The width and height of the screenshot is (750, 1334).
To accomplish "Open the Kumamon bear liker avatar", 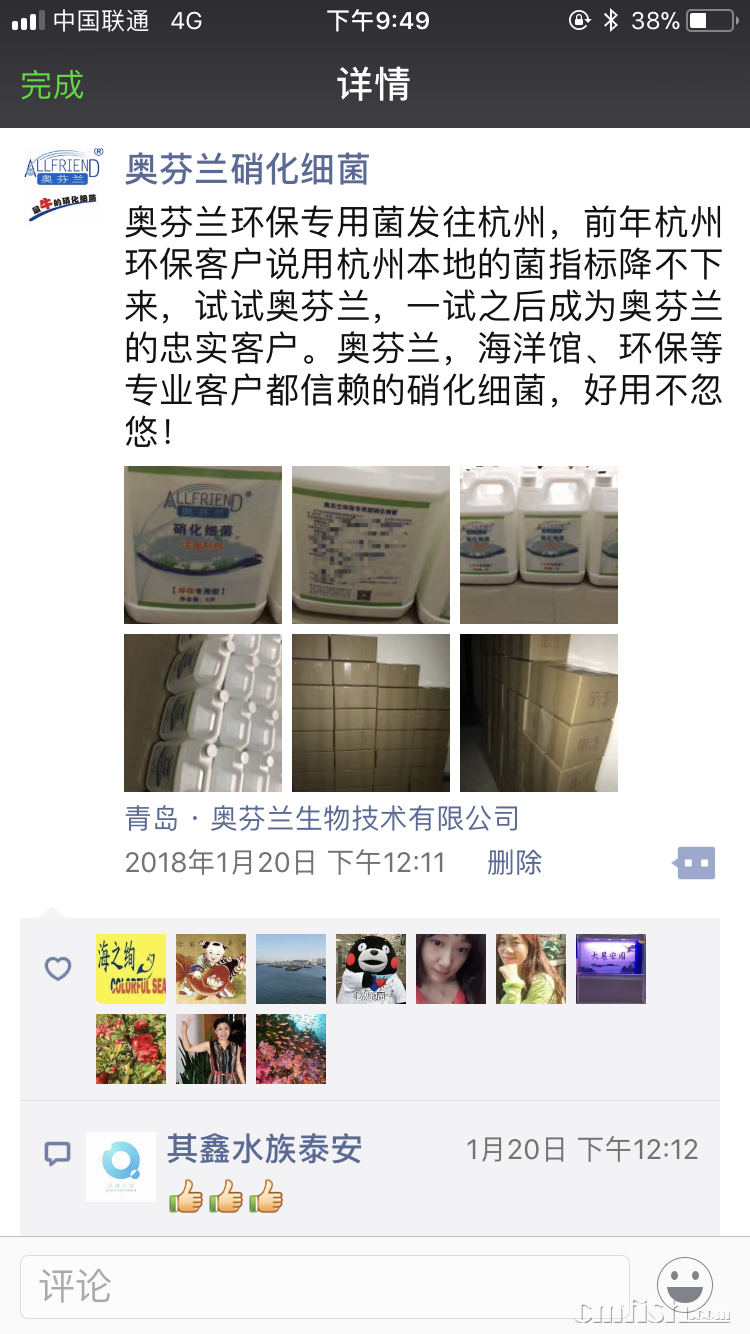I will tap(371, 969).
